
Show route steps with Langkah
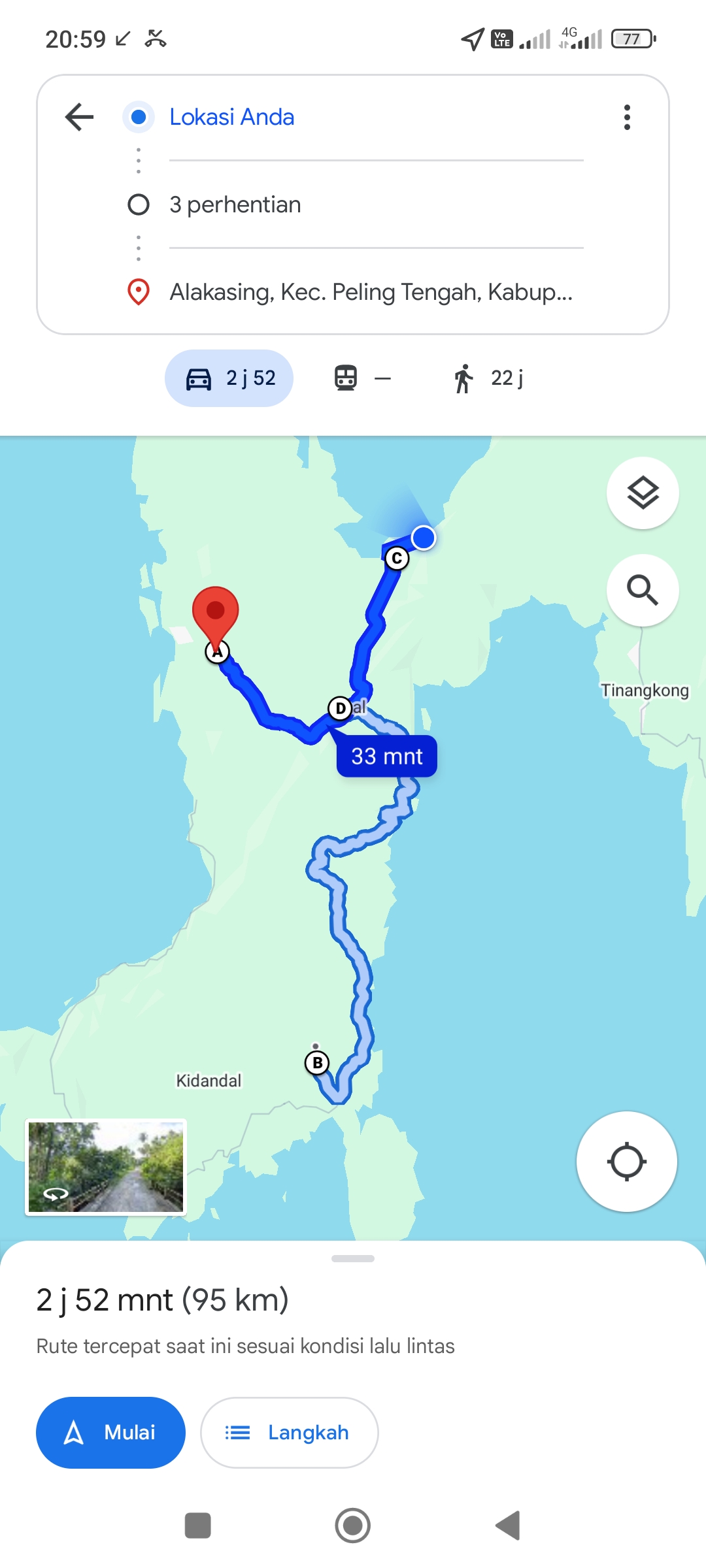[x=289, y=1432]
